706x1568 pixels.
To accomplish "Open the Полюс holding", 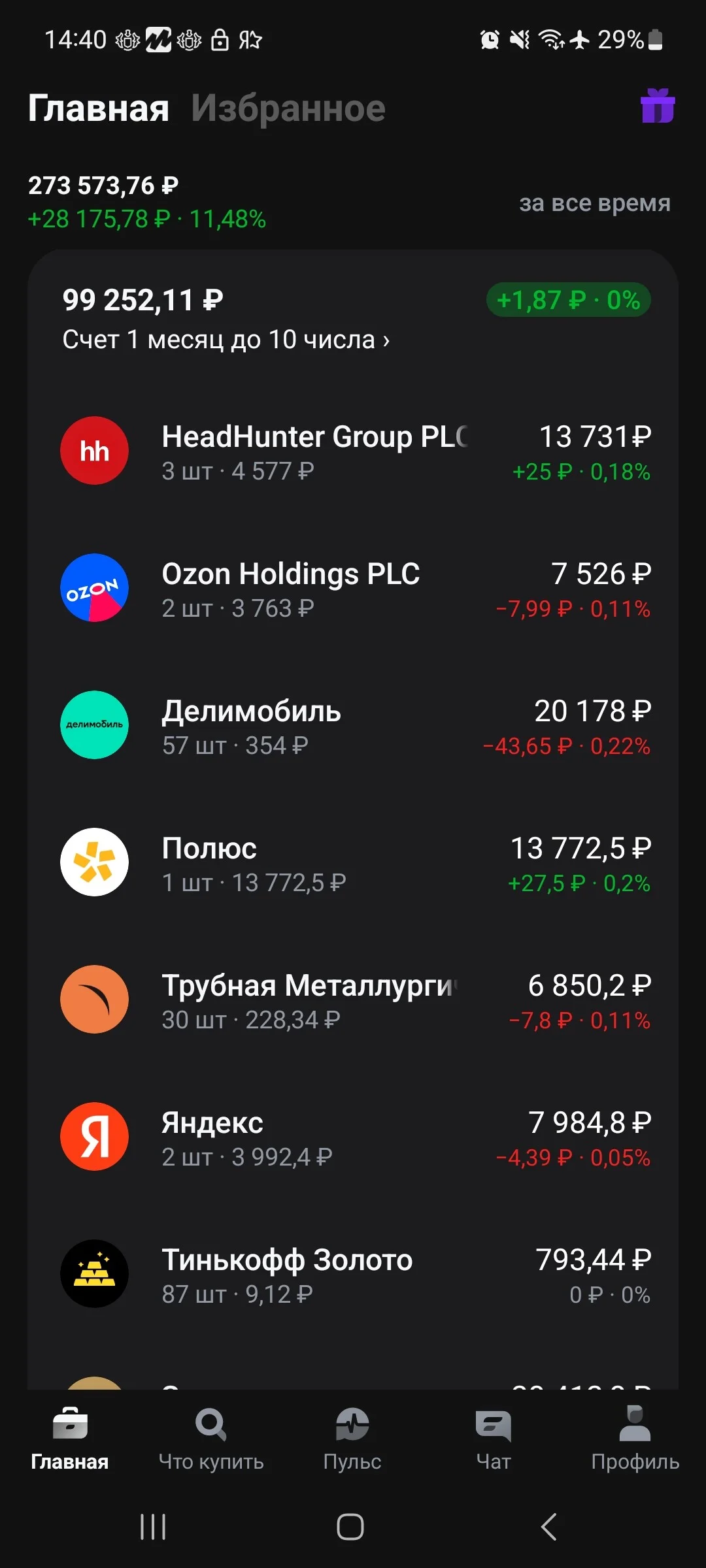I will (353, 862).
